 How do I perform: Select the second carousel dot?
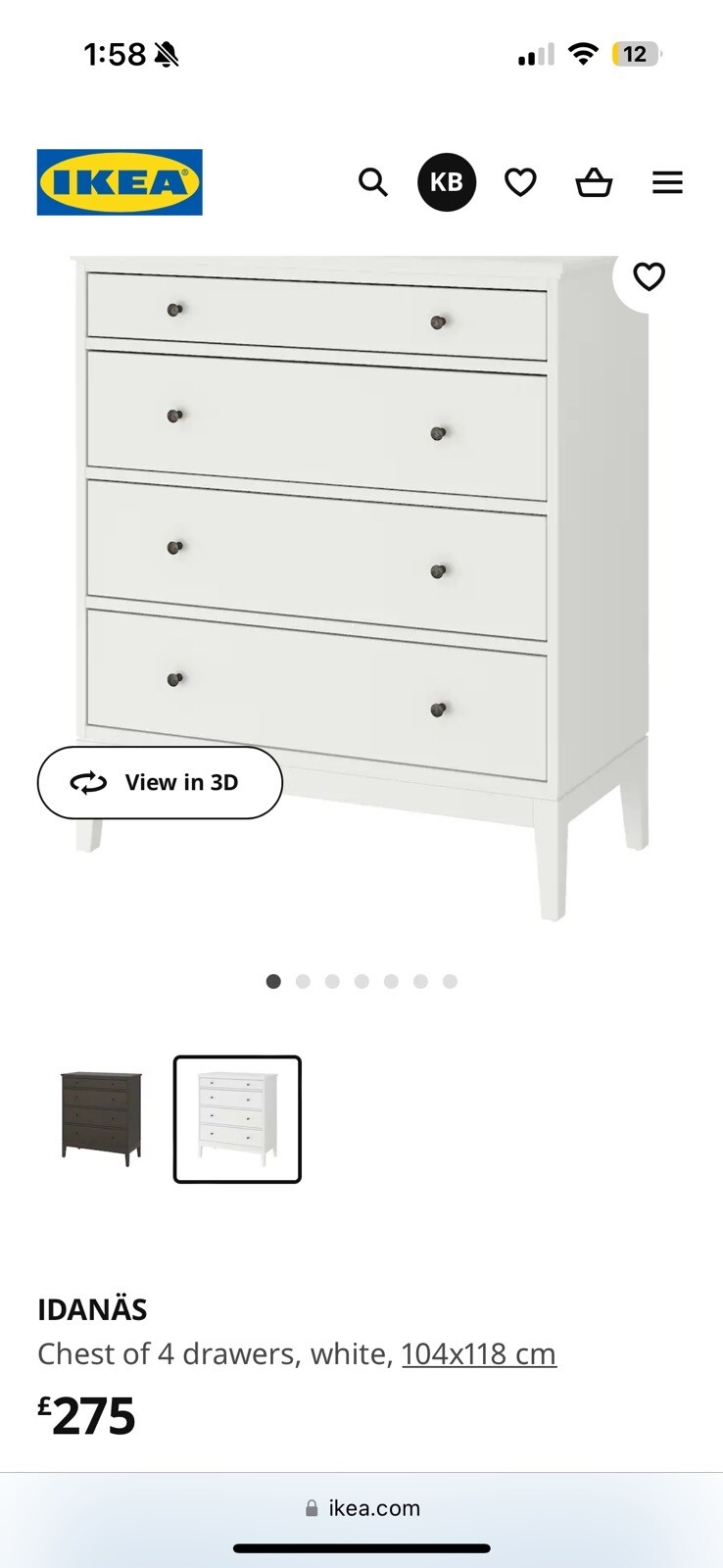click(x=304, y=981)
